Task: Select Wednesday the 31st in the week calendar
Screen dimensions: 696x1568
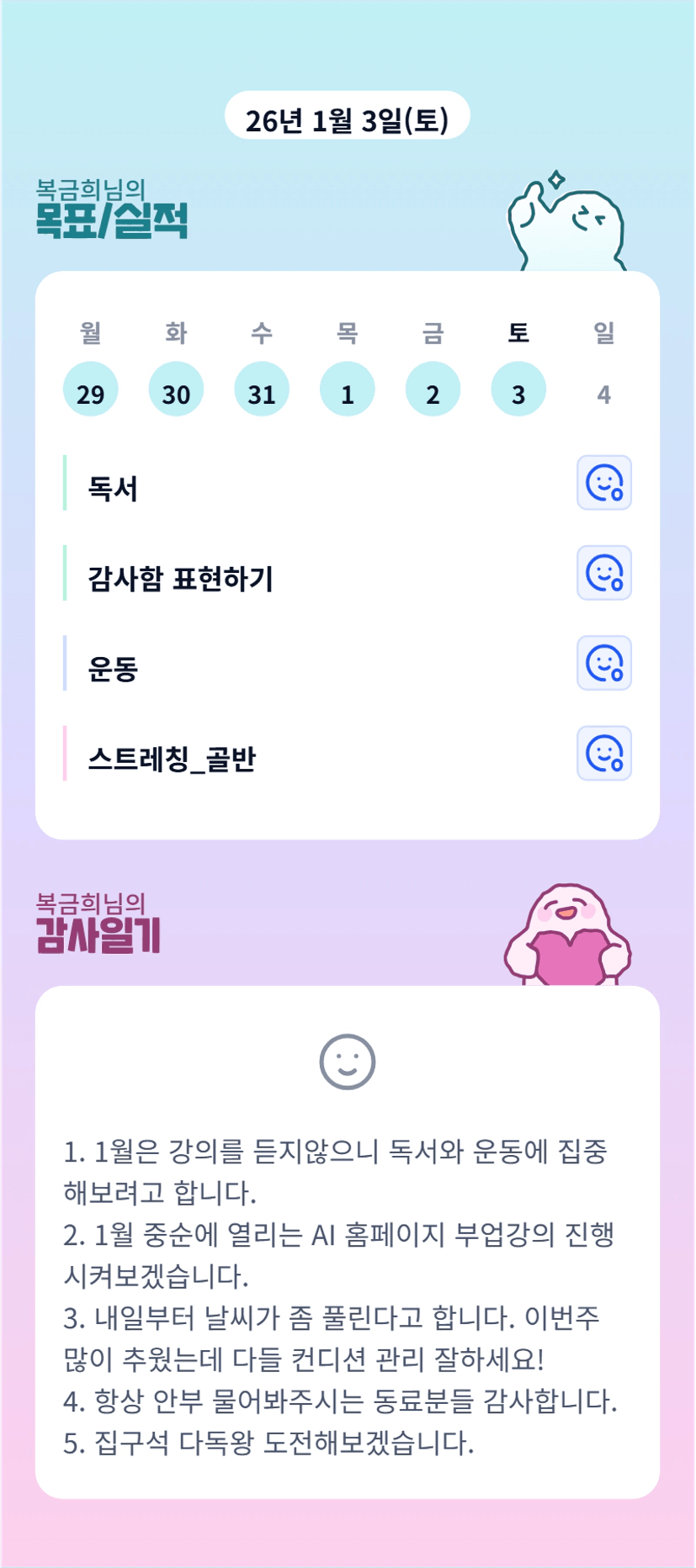Action: point(262,389)
